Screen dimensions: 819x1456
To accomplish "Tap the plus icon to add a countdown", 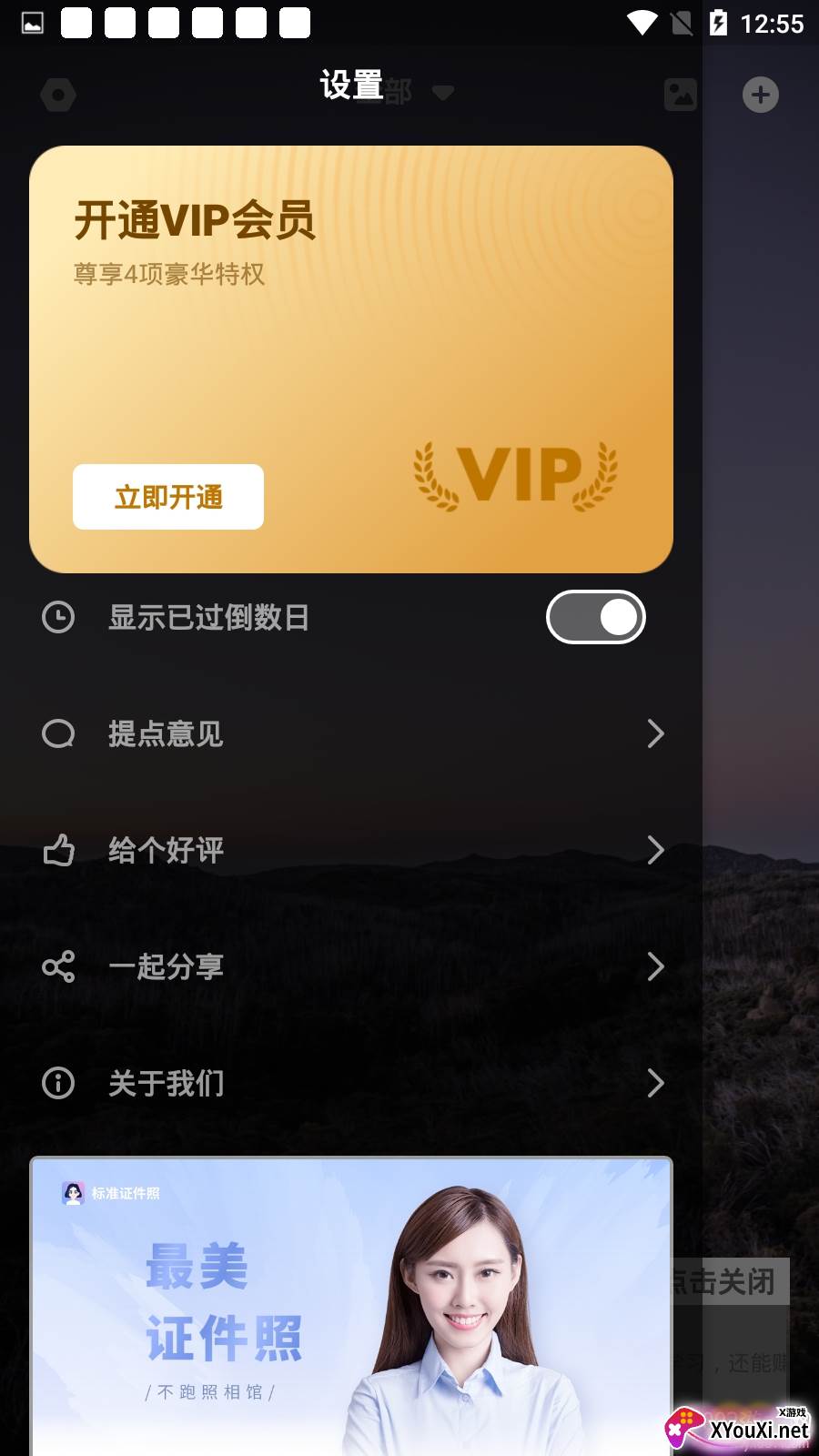I will pos(761,95).
